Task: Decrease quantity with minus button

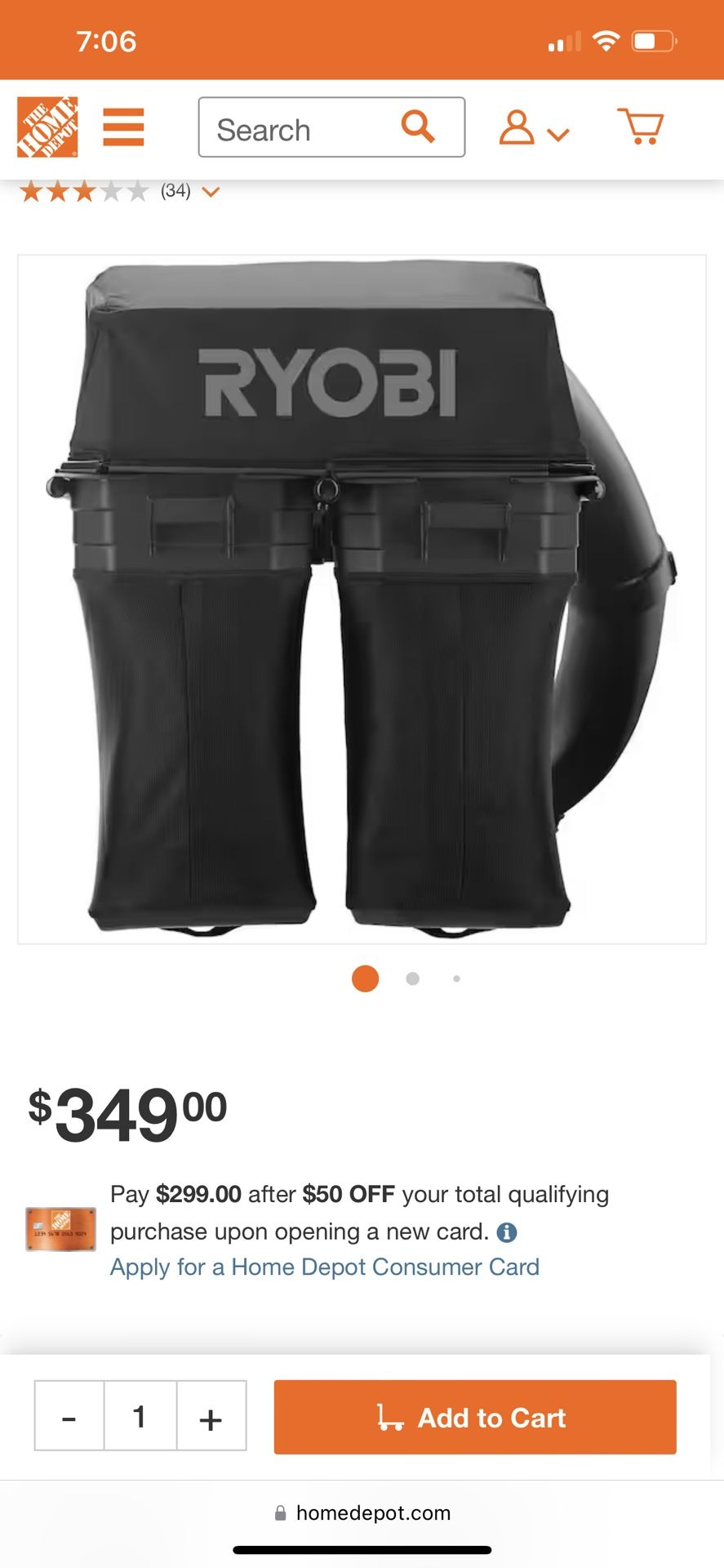Action: coord(69,1417)
